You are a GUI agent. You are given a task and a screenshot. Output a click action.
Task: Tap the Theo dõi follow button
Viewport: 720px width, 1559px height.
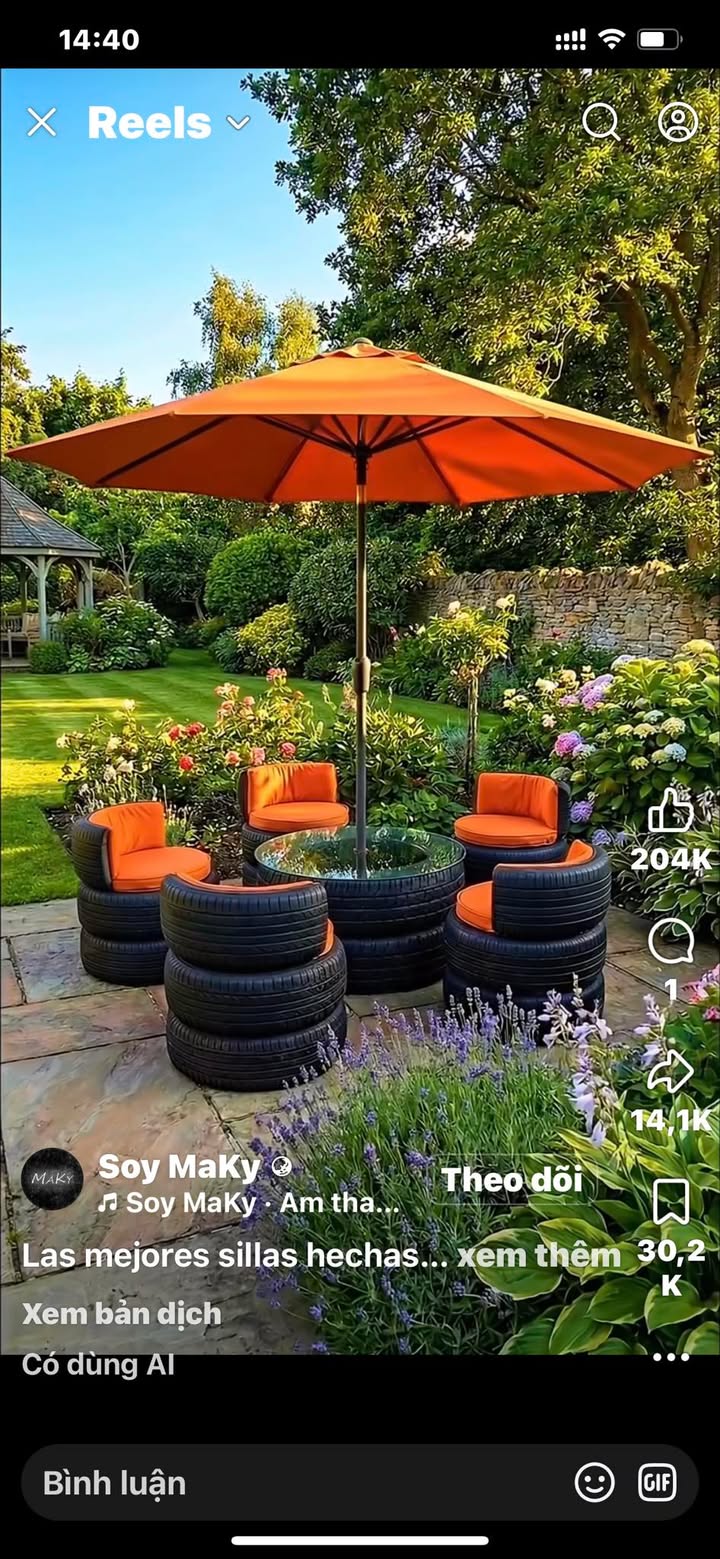(512, 1179)
